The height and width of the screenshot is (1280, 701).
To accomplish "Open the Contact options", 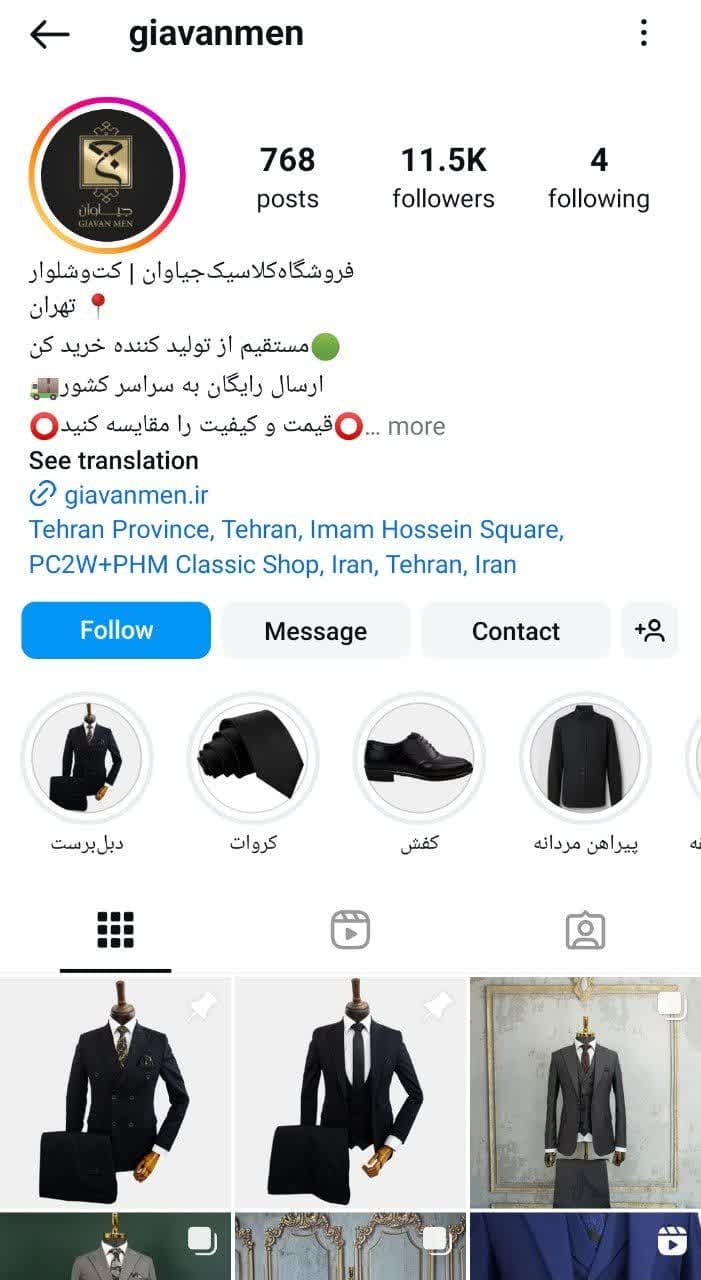I will [x=515, y=631].
